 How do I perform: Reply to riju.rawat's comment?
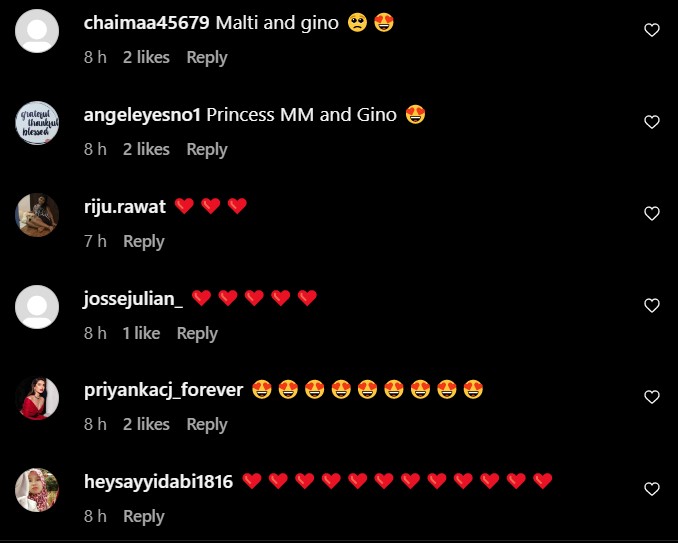(x=143, y=241)
